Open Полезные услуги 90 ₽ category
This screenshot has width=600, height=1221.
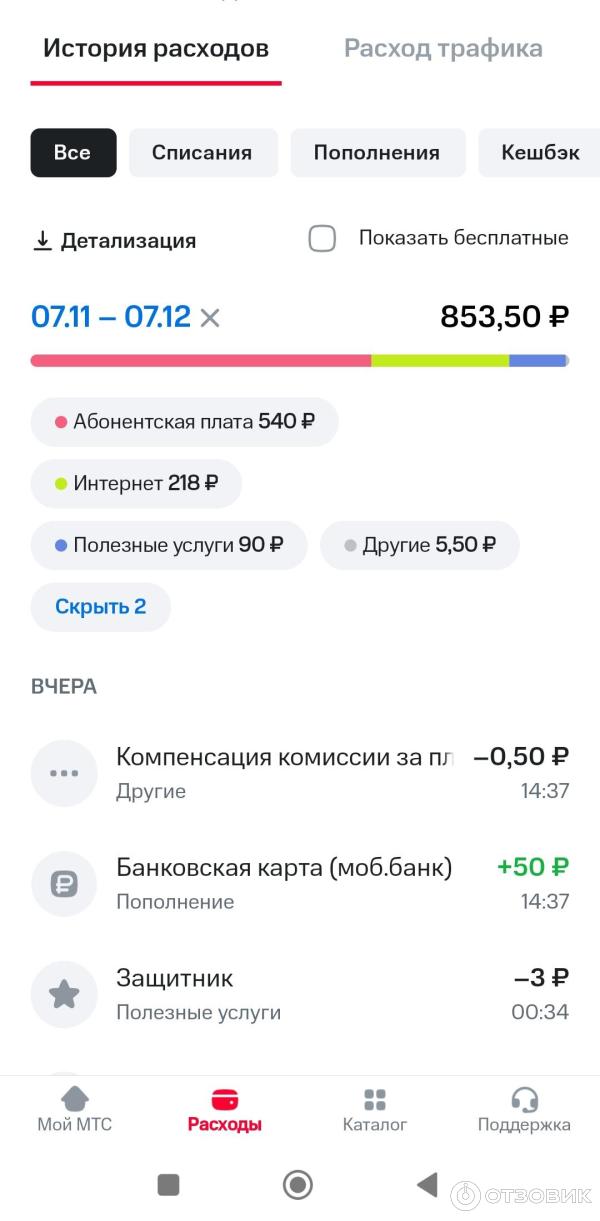point(168,545)
